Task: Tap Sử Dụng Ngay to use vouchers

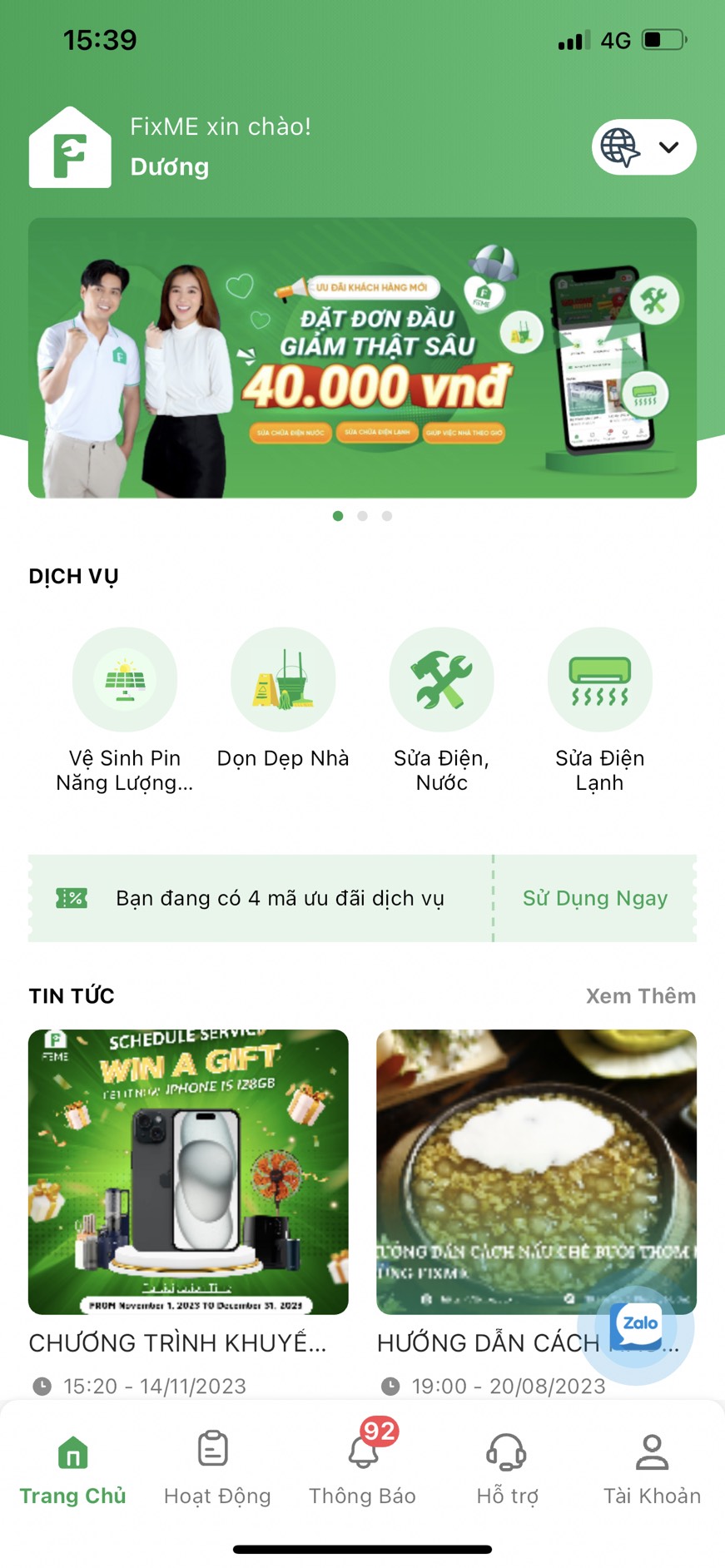Action: pyautogui.click(x=594, y=898)
